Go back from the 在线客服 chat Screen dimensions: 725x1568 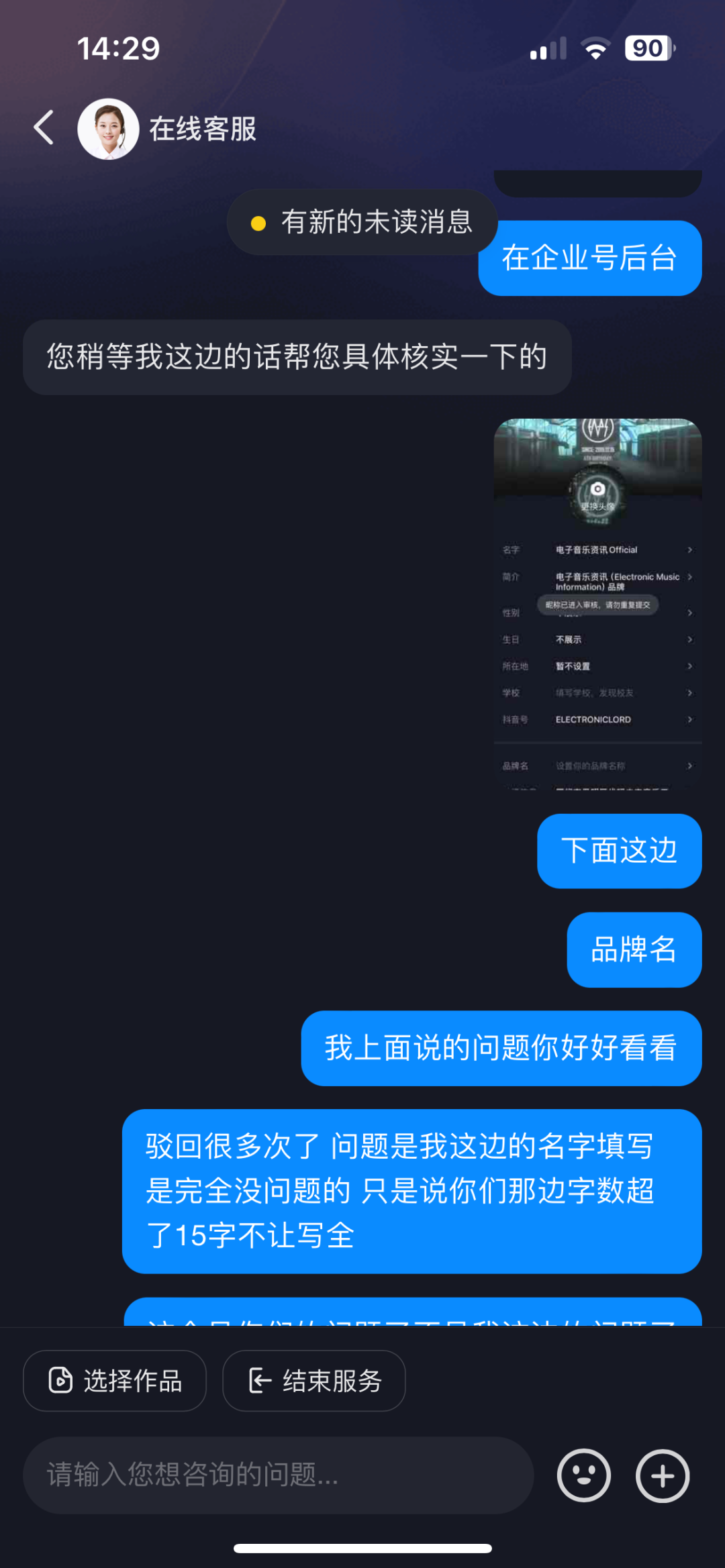[44, 127]
